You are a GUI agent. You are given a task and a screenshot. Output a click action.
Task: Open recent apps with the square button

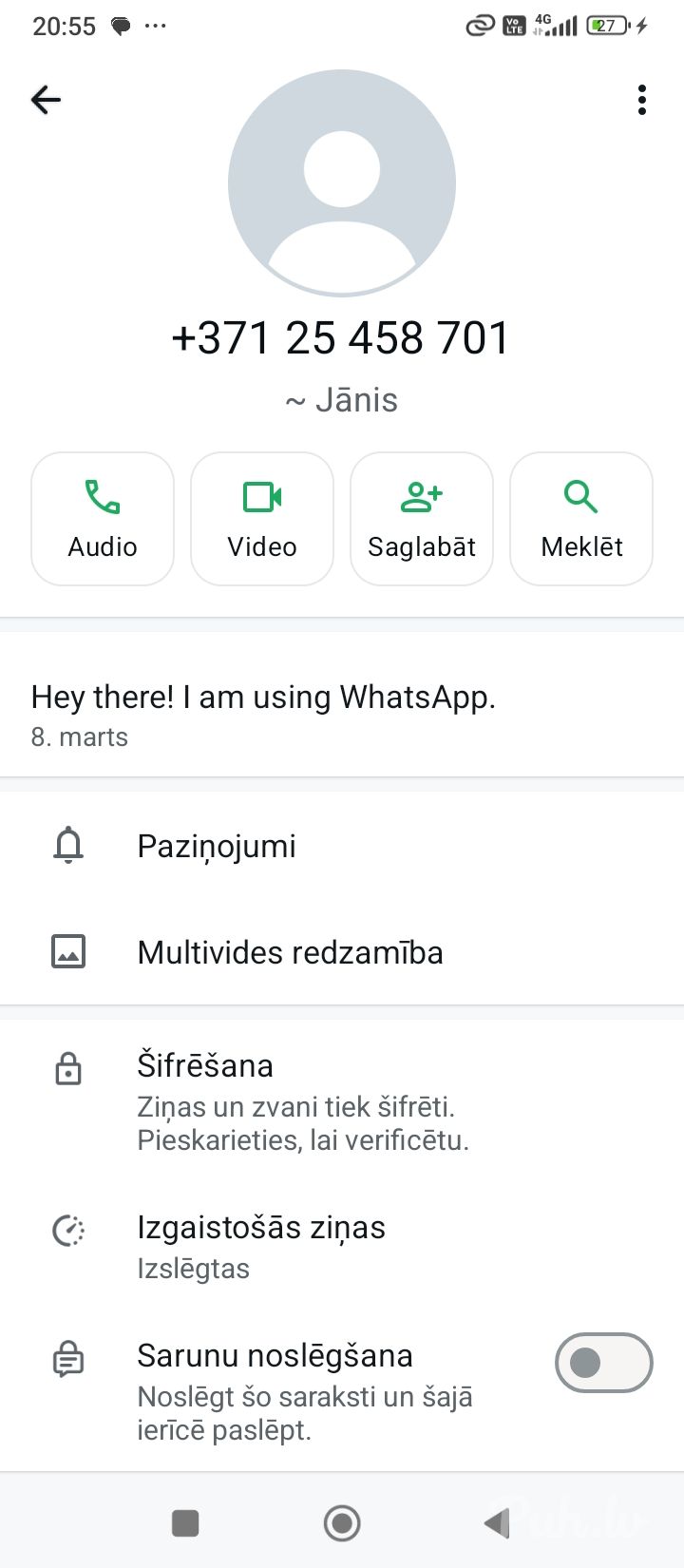pyautogui.click(x=185, y=1523)
